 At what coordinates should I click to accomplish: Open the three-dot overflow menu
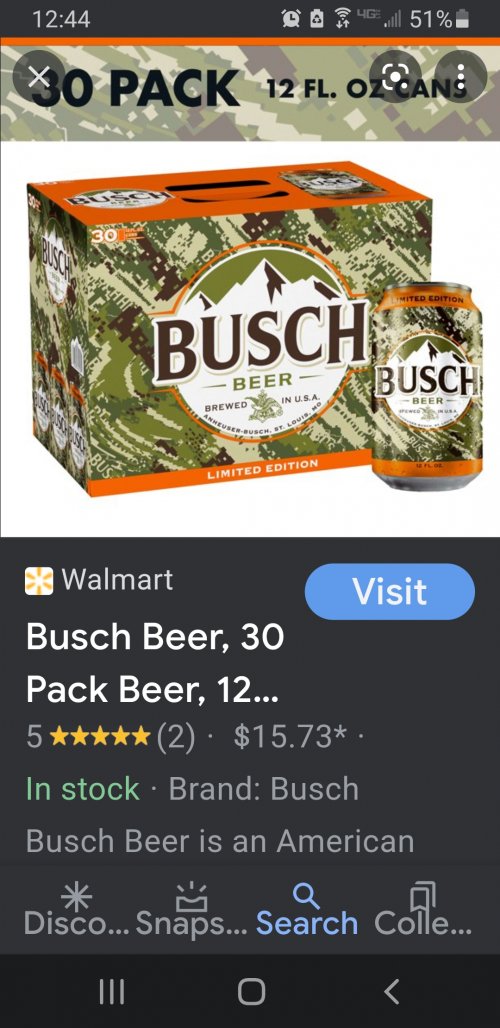tap(461, 77)
